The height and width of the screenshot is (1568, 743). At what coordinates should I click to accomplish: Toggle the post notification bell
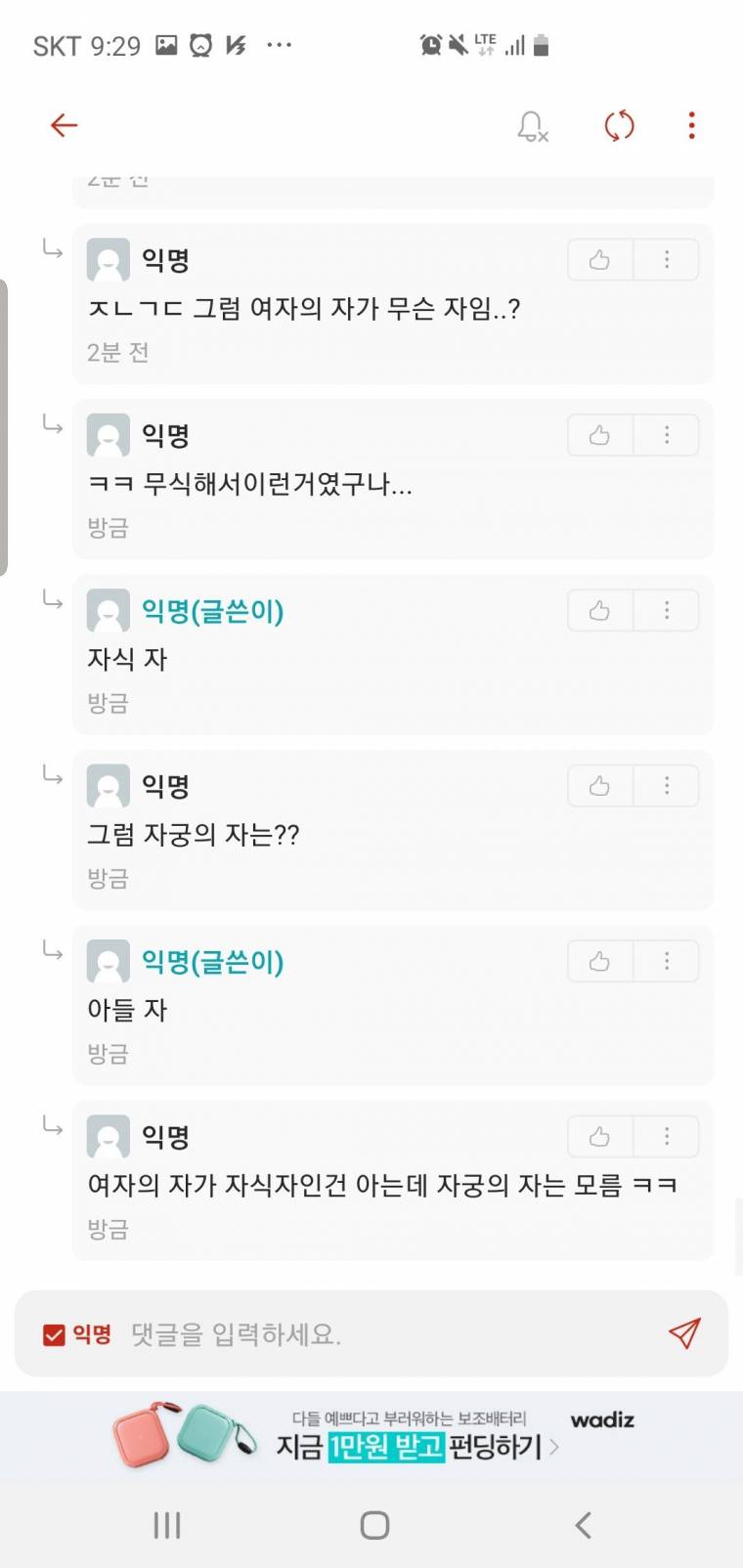[x=531, y=126]
